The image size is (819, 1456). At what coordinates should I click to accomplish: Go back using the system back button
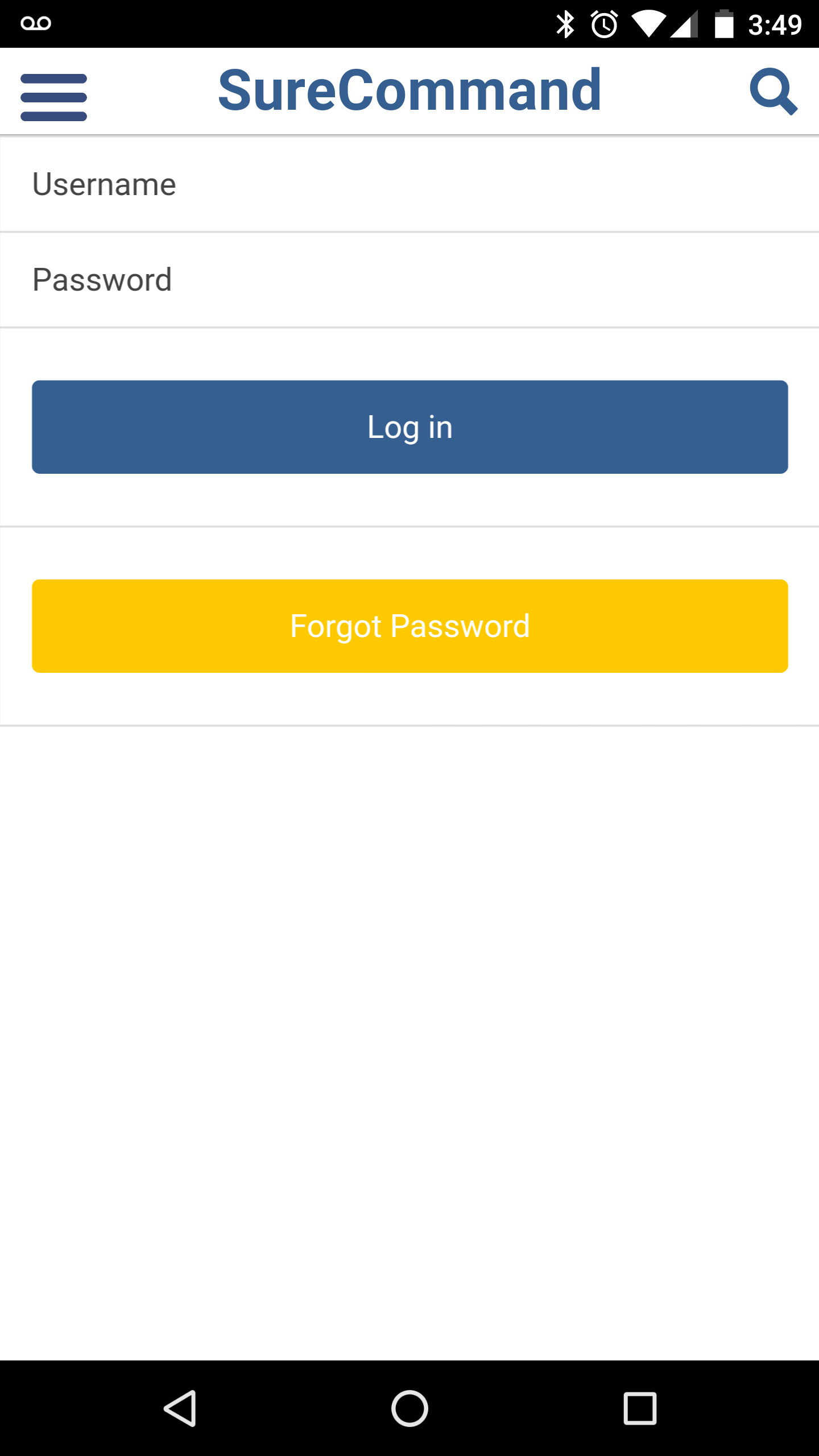coord(180,1408)
